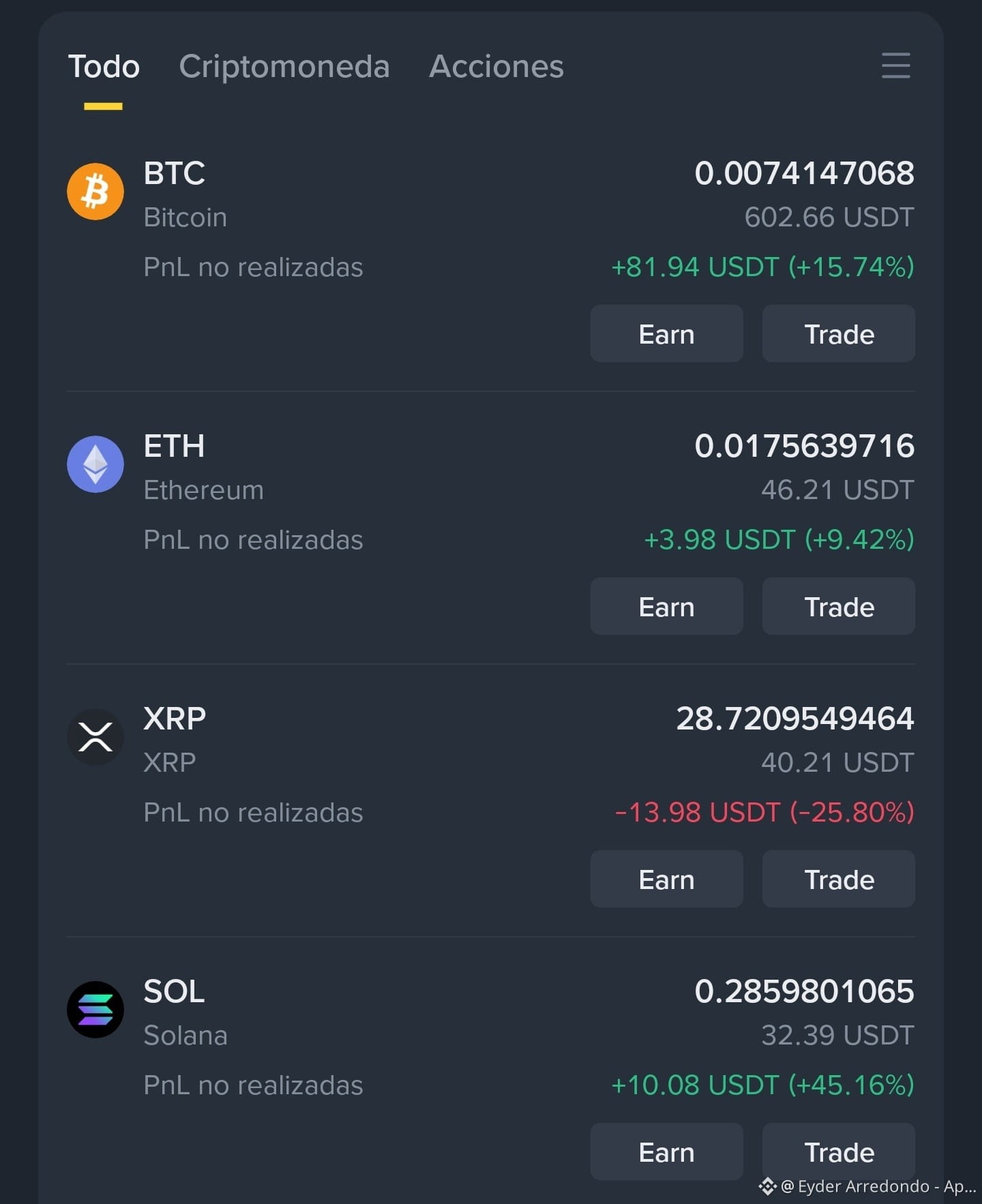Open the ETH asset details
This screenshot has height=1204, width=982.
click(x=491, y=491)
